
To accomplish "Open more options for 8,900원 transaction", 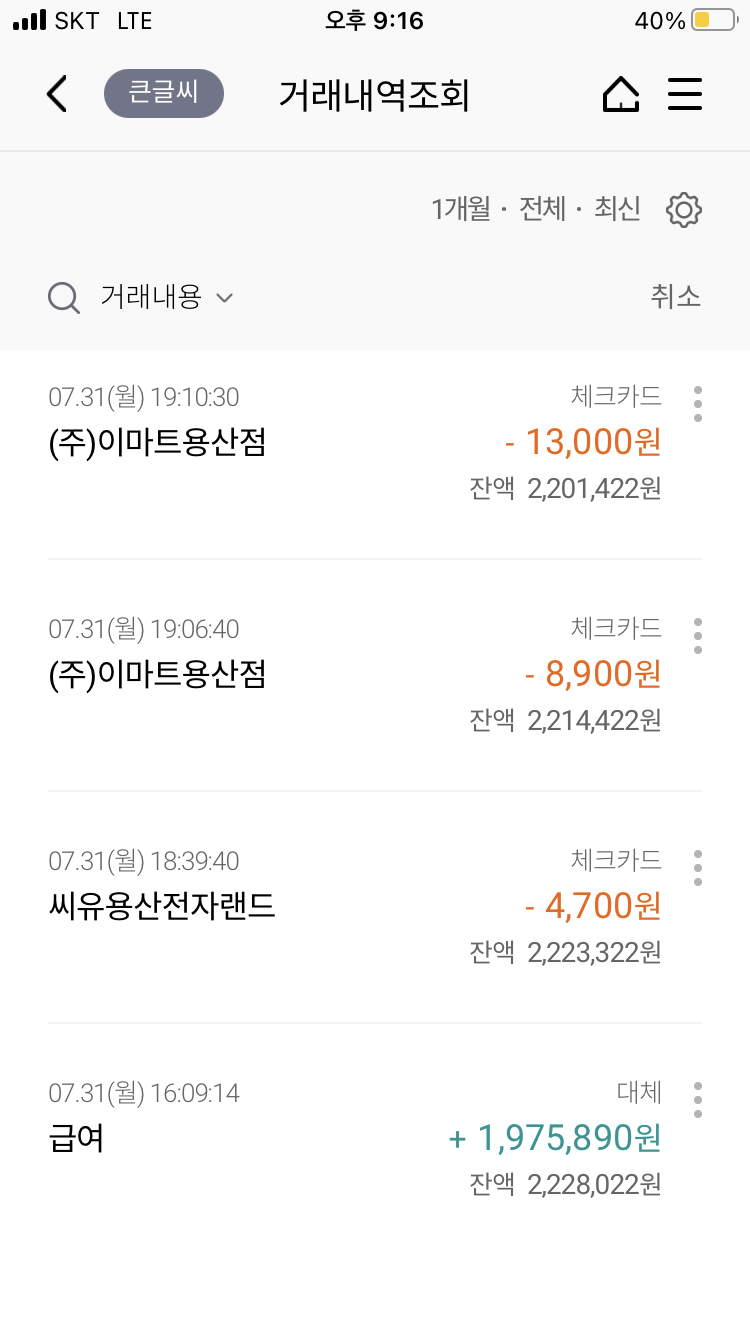I will [x=698, y=635].
